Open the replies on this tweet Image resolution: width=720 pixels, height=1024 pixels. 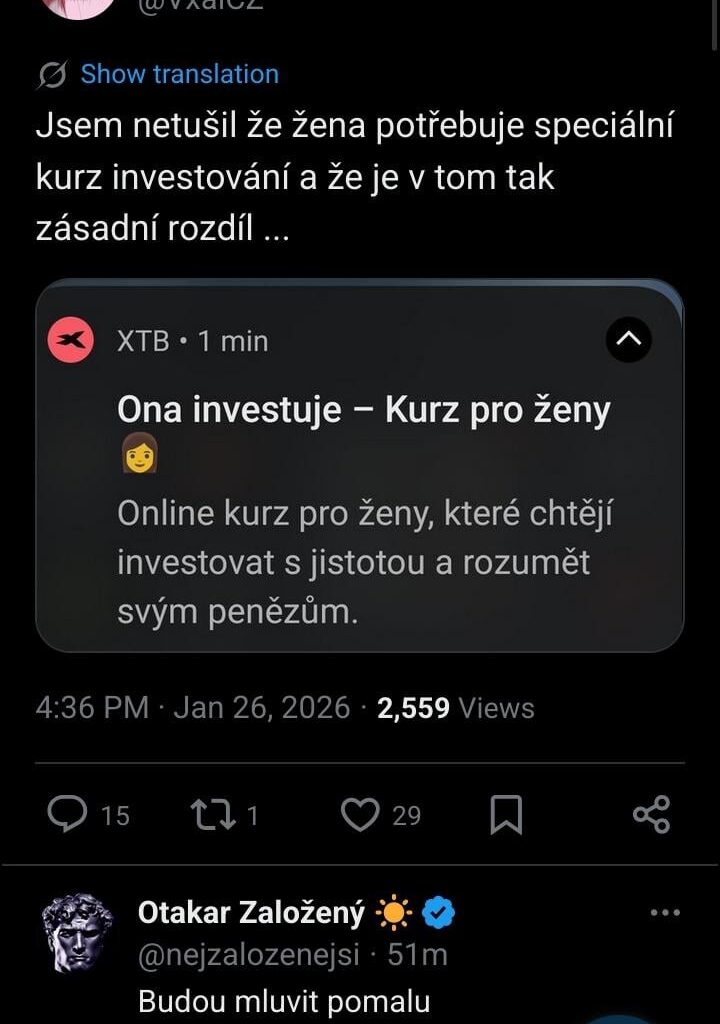tap(66, 815)
